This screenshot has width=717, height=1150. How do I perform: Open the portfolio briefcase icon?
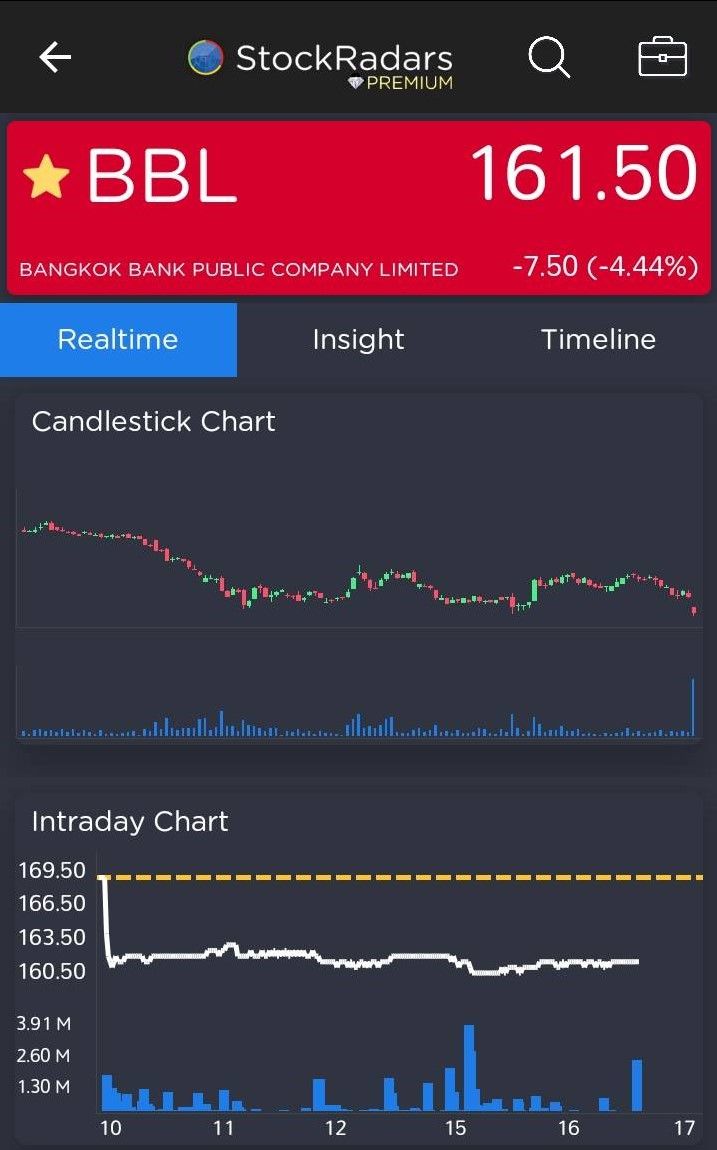tap(662, 58)
